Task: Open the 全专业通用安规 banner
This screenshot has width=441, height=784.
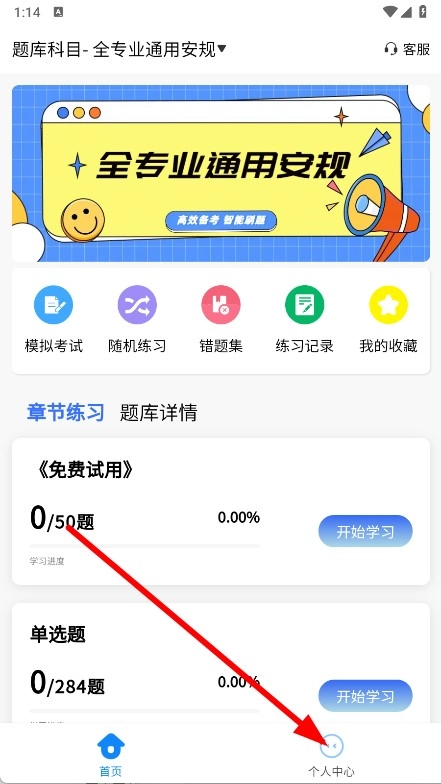Action: point(220,173)
